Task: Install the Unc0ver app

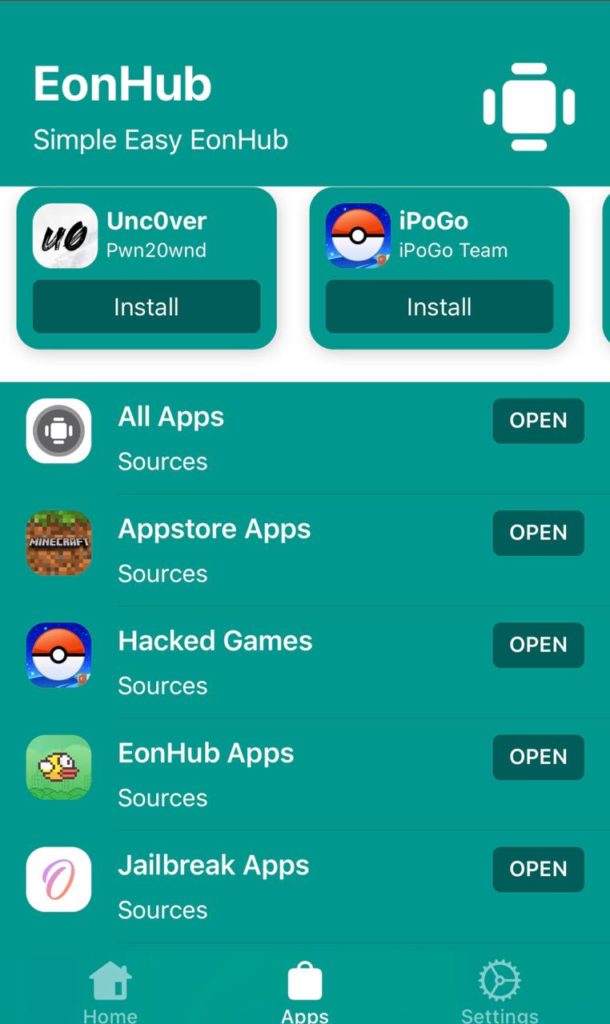Action: click(x=146, y=307)
